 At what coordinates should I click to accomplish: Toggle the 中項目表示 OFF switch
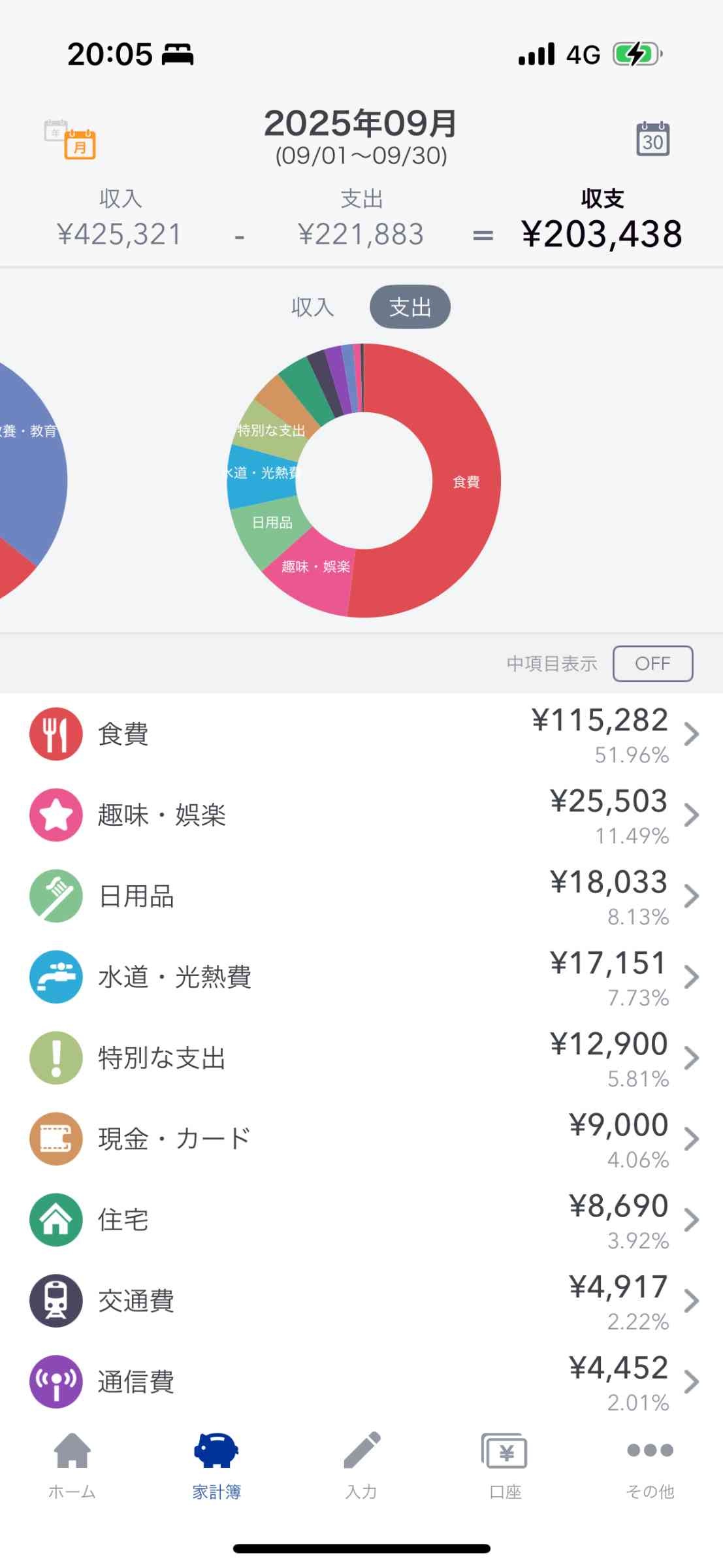(652, 664)
